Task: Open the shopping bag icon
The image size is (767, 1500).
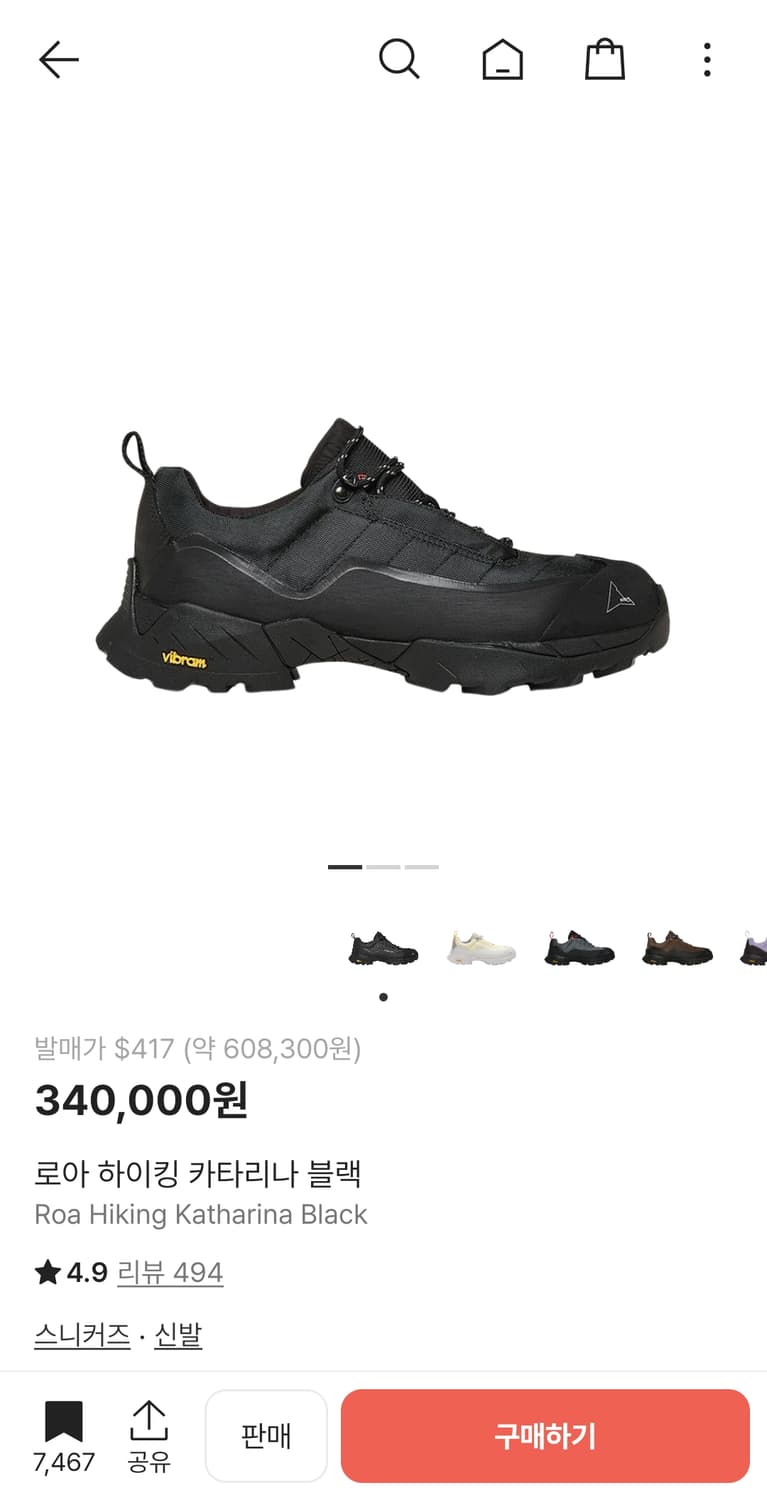Action: point(604,59)
